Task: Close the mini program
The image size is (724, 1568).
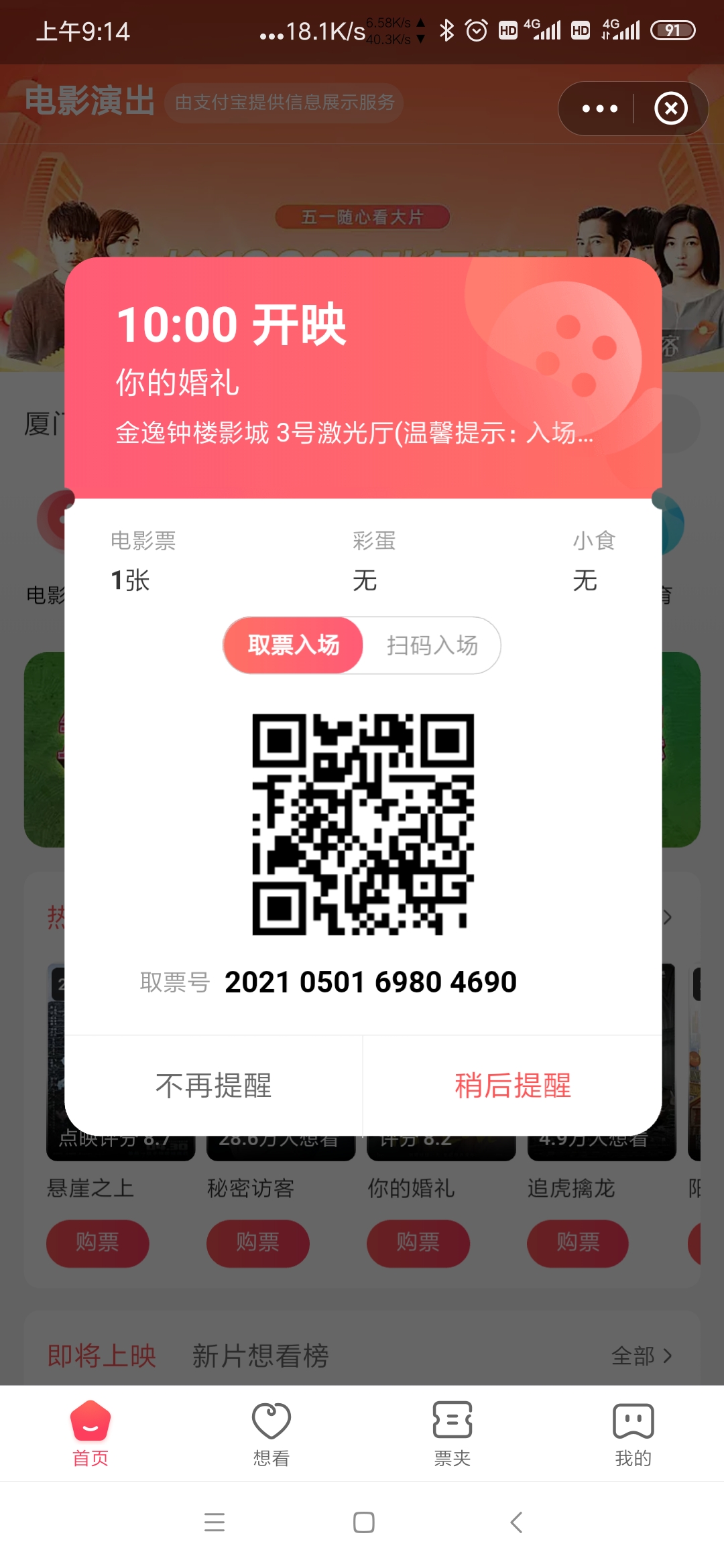Action: pyautogui.click(x=671, y=109)
